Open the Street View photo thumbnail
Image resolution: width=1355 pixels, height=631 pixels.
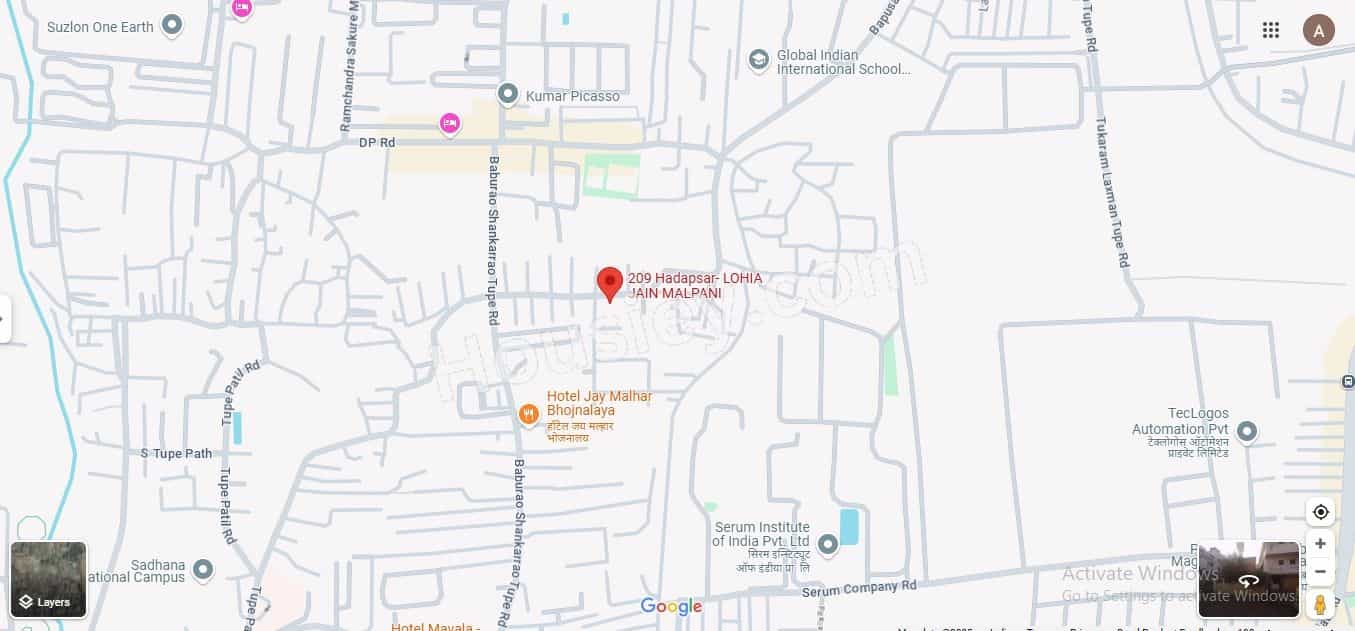[x=1248, y=579]
